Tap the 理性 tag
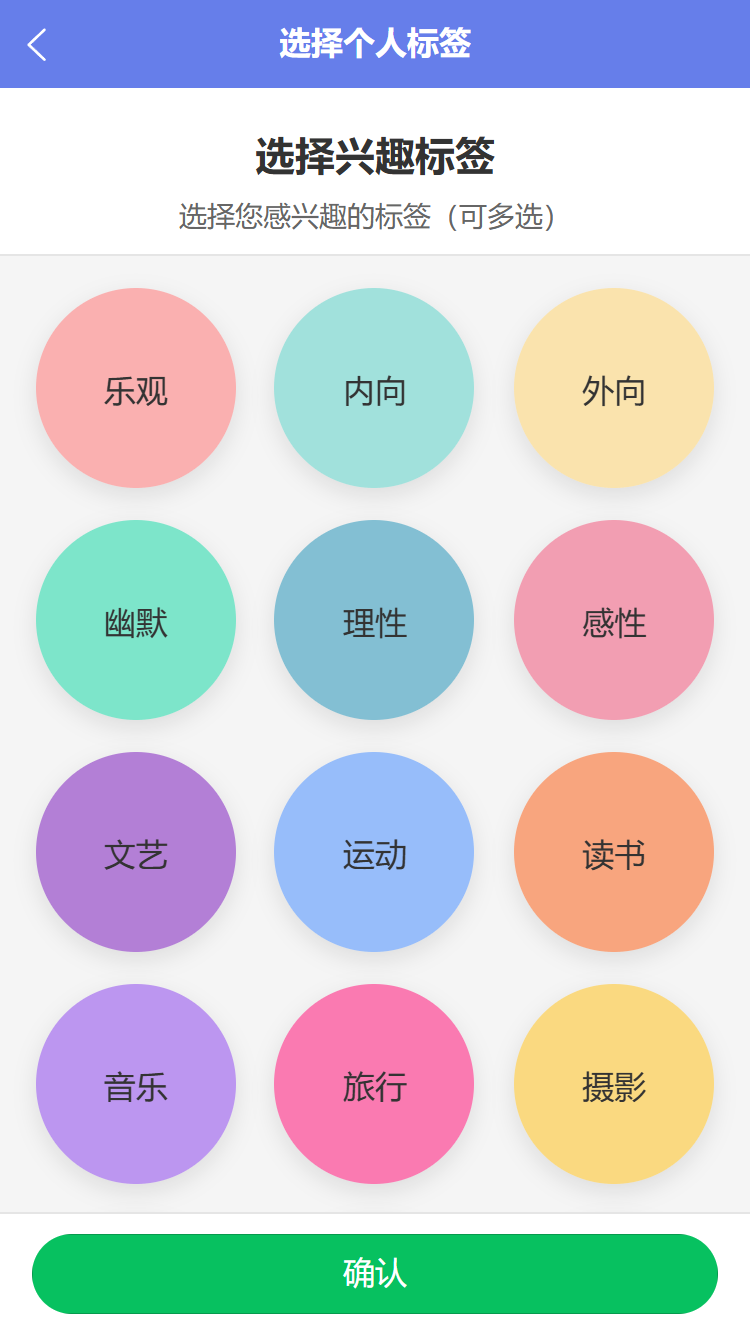Viewport: 750px width, 1334px height. (x=374, y=620)
